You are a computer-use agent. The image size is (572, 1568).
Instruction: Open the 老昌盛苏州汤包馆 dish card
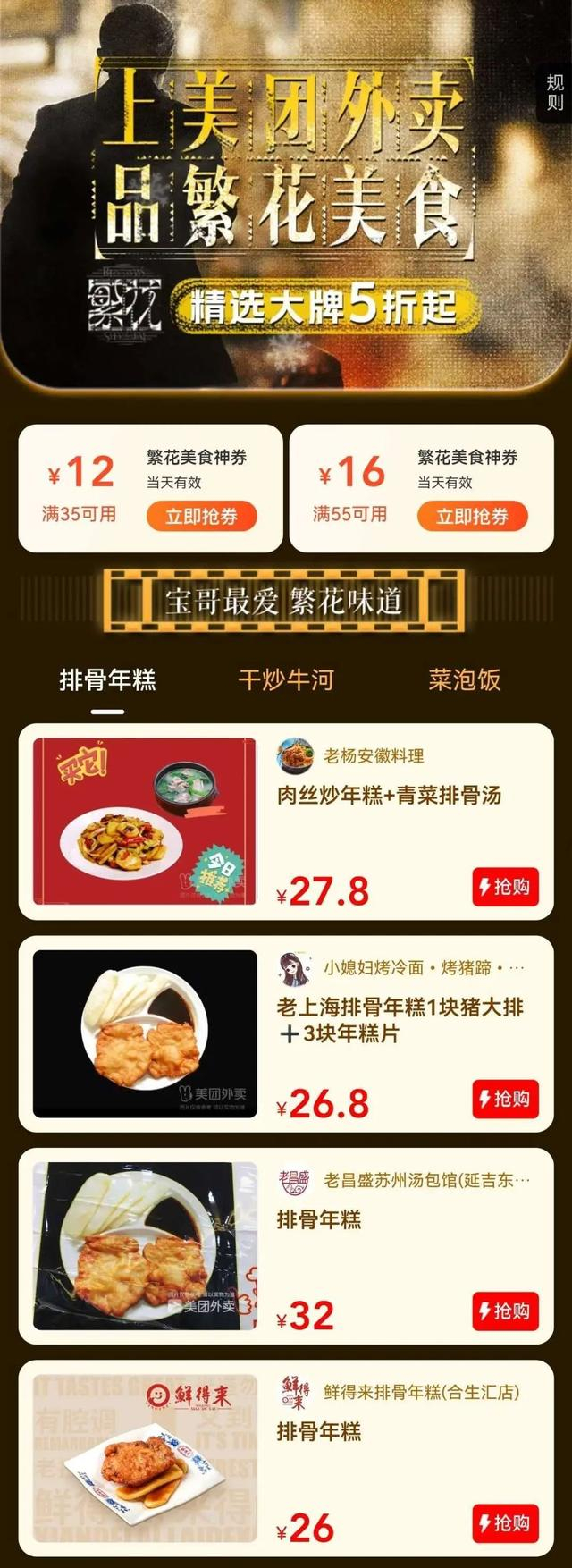pyautogui.click(x=286, y=1246)
